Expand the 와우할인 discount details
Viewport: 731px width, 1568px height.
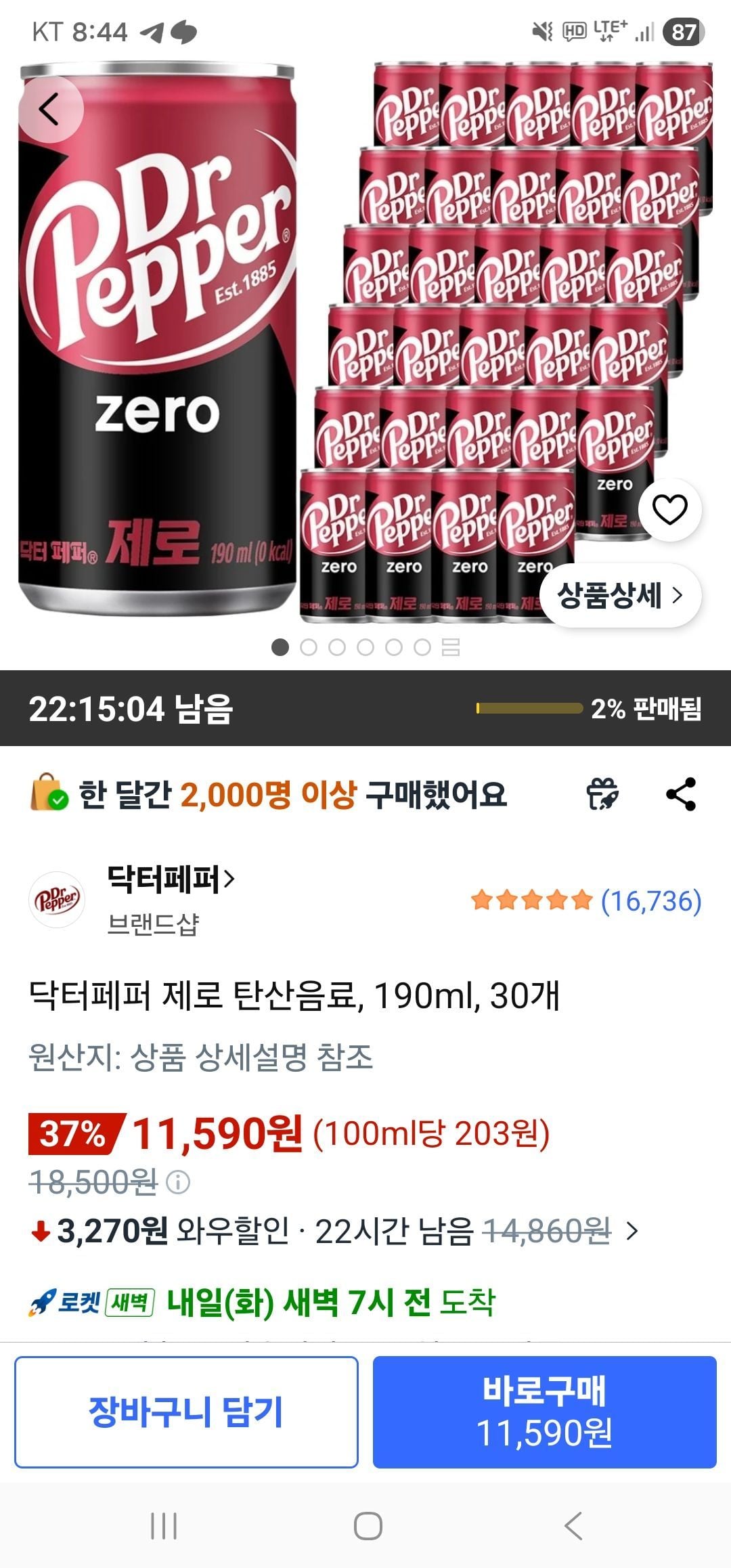632,1230
